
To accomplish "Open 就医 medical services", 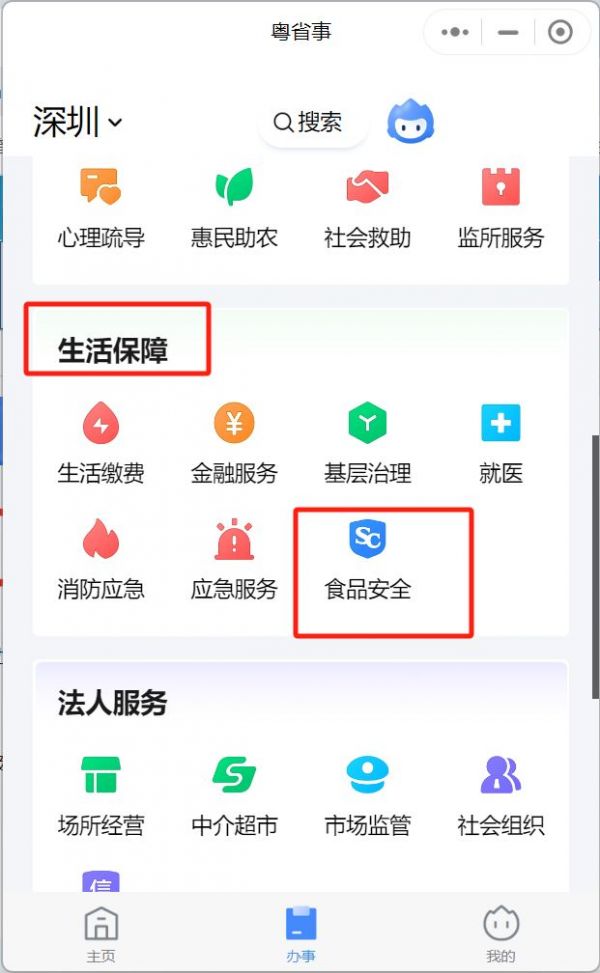I will (x=501, y=444).
